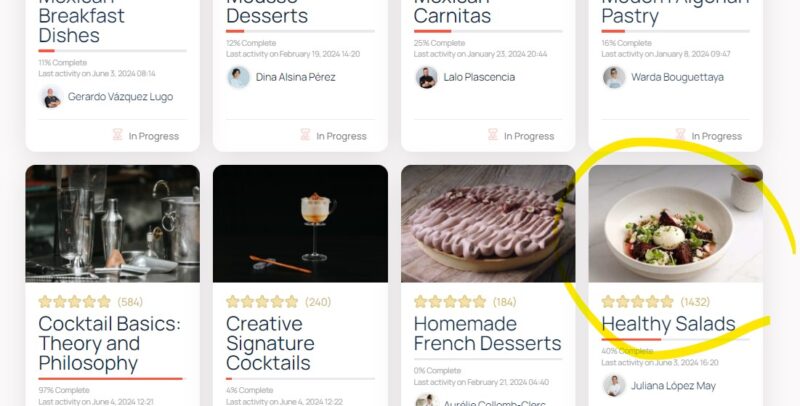View instructor Juliana López May
The height and width of the screenshot is (406, 800).
(672, 386)
